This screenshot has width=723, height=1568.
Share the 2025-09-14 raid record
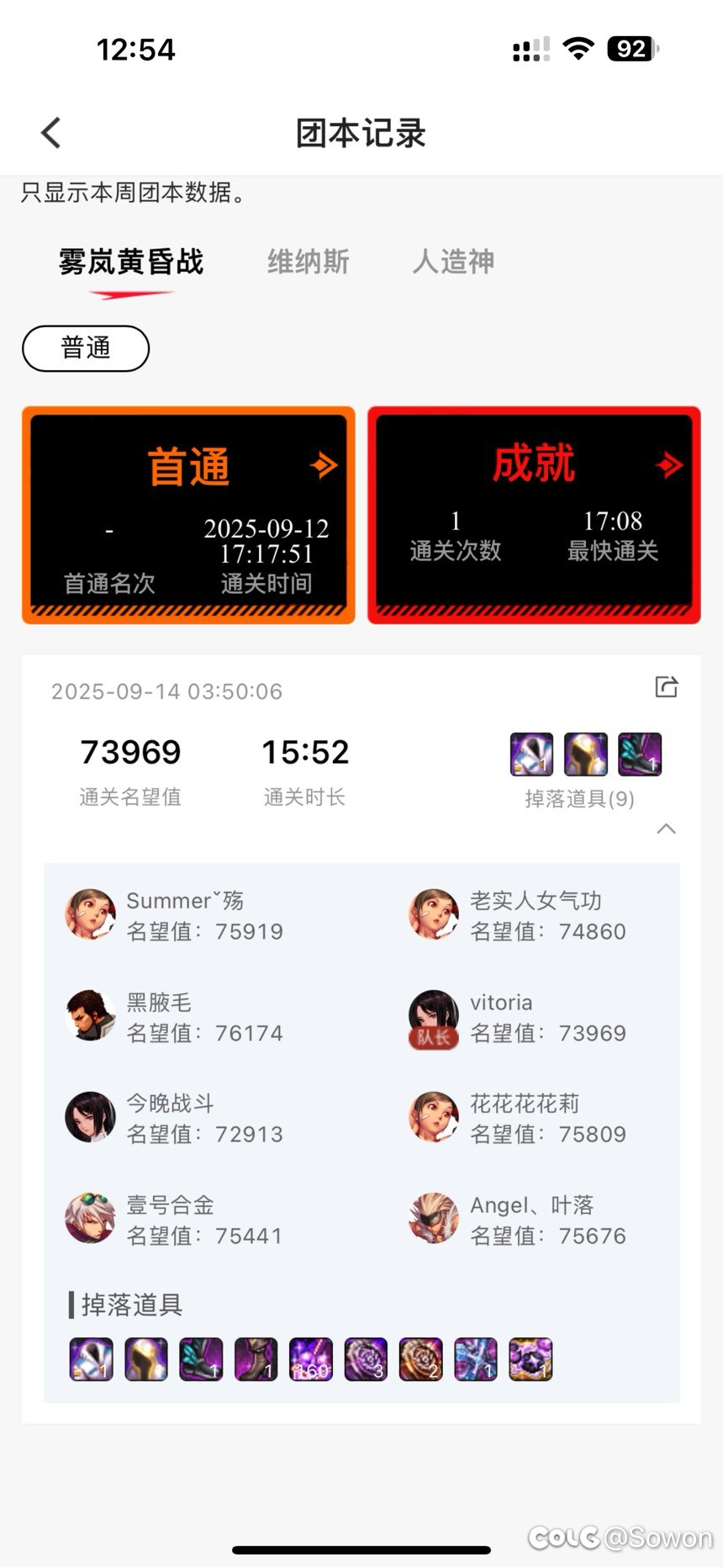tap(666, 687)
